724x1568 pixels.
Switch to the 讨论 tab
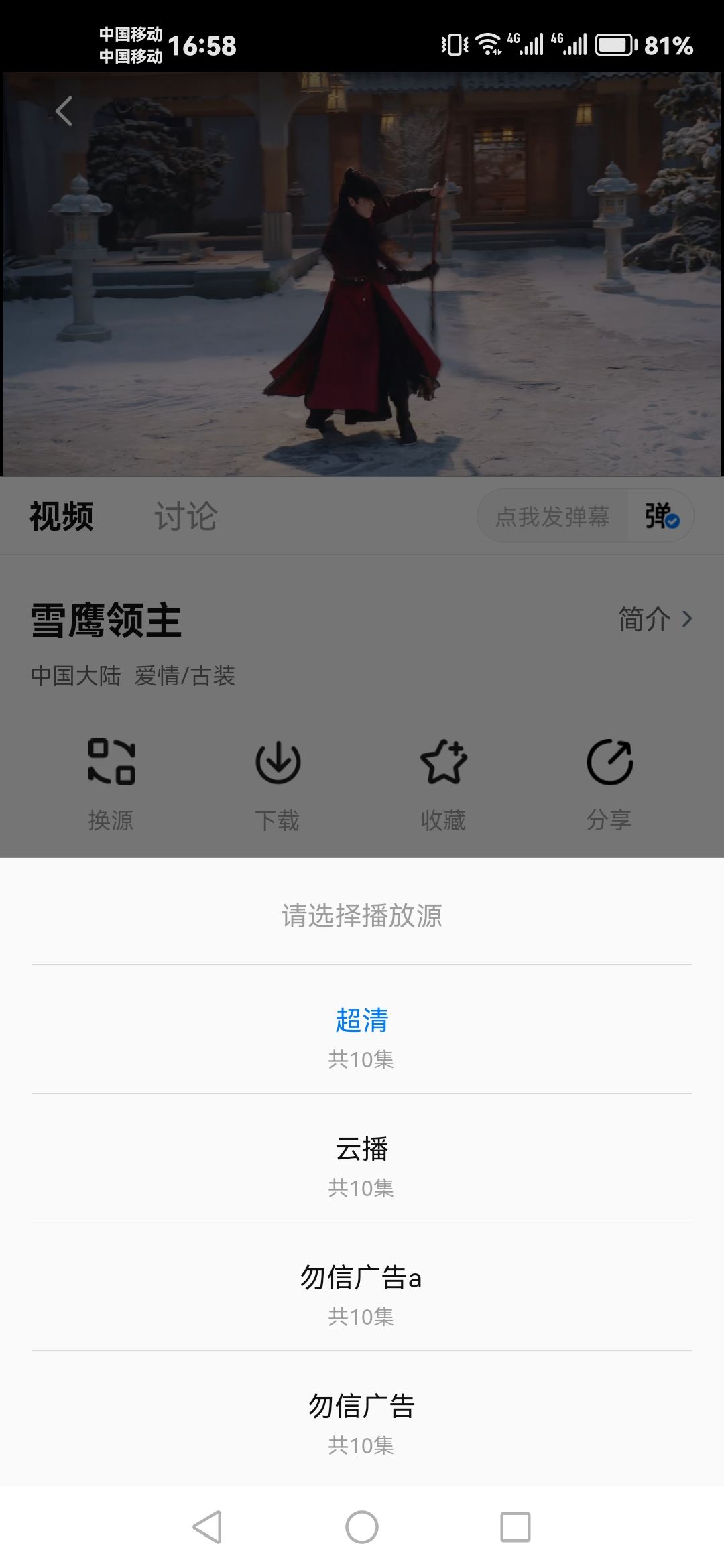click(186, 516)
